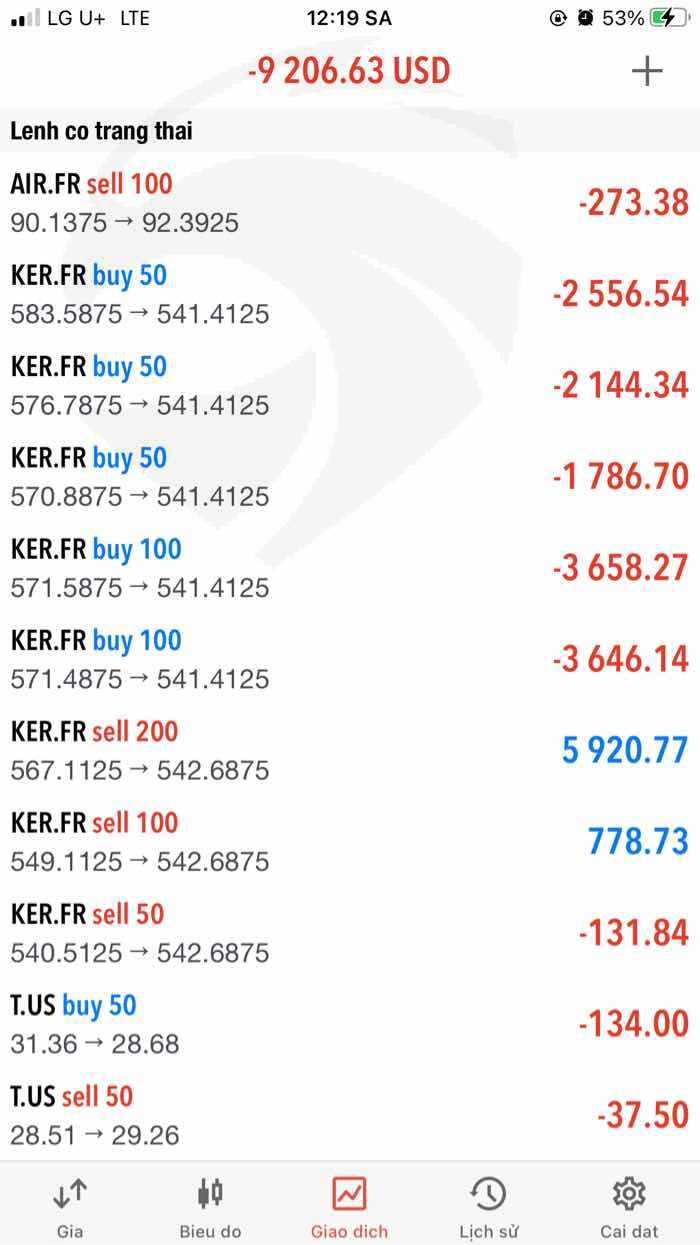Tap the plus icon to add new order

(647, 71)
